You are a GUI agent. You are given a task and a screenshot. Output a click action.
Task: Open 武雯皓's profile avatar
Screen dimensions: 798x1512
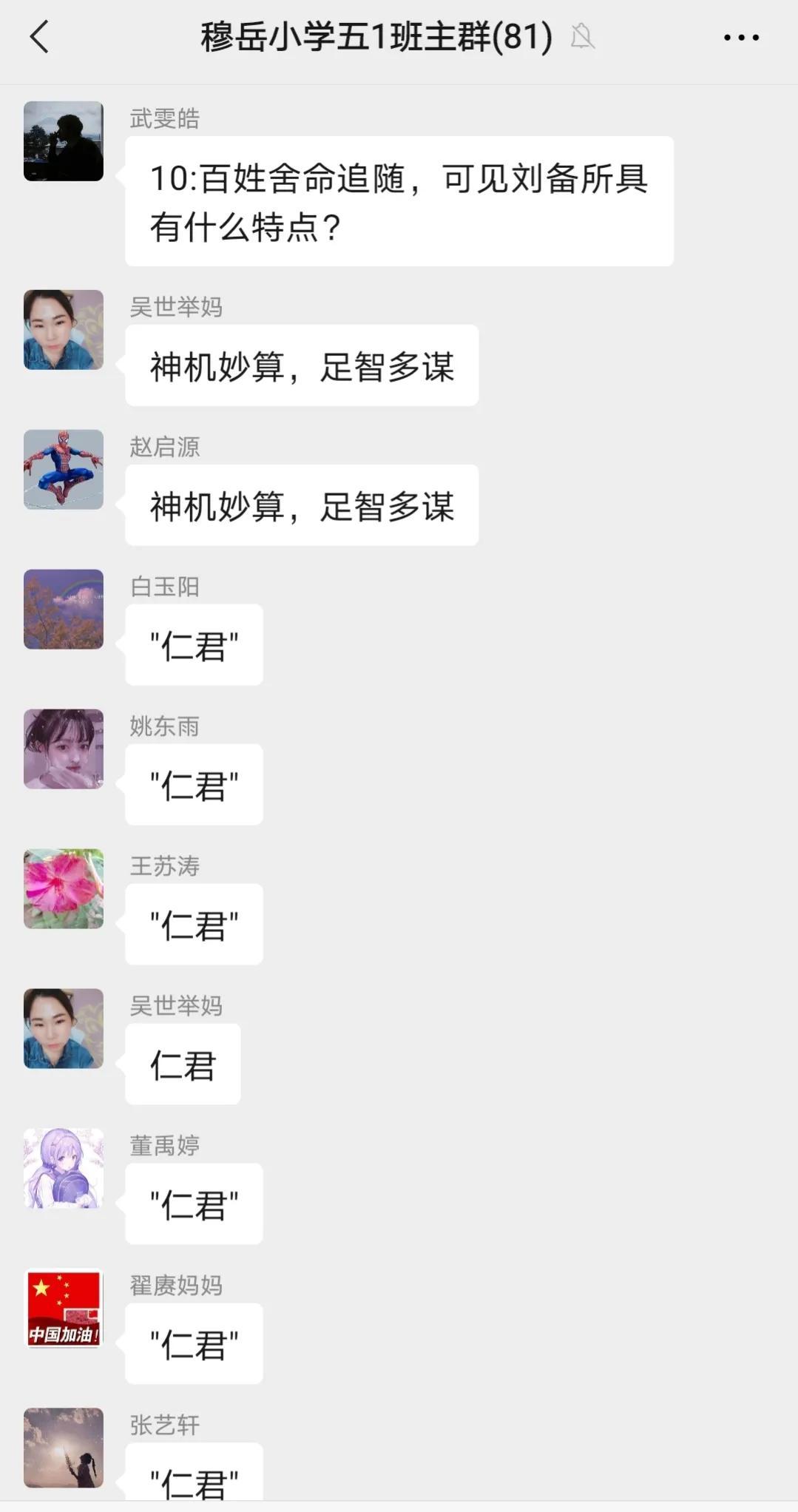click(64, 141)
